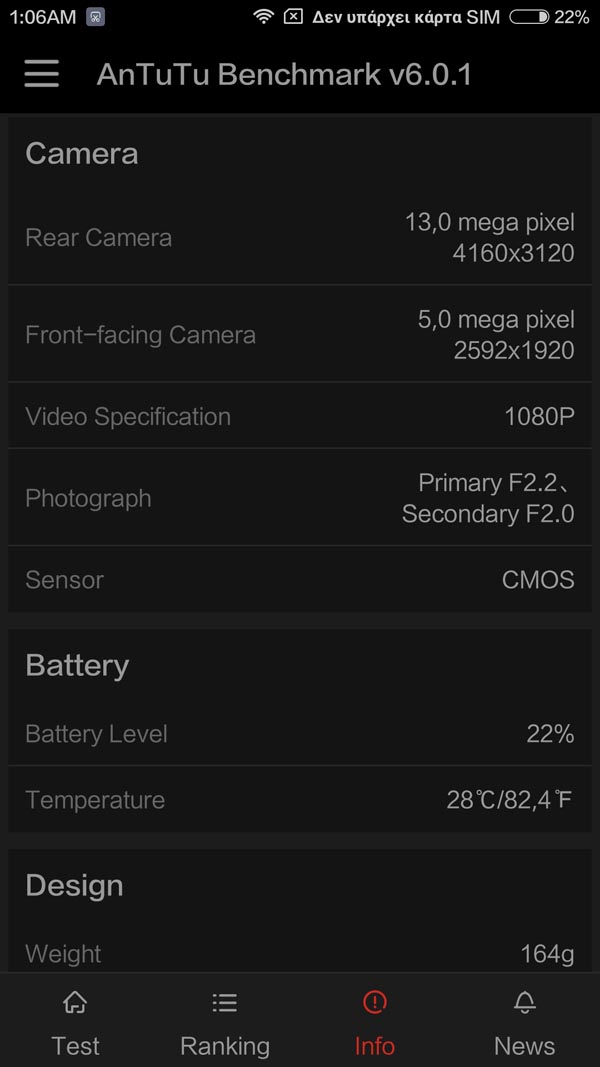Open the News tab
This screenshot has height=1067, width=600.
tap(524, 1019)
